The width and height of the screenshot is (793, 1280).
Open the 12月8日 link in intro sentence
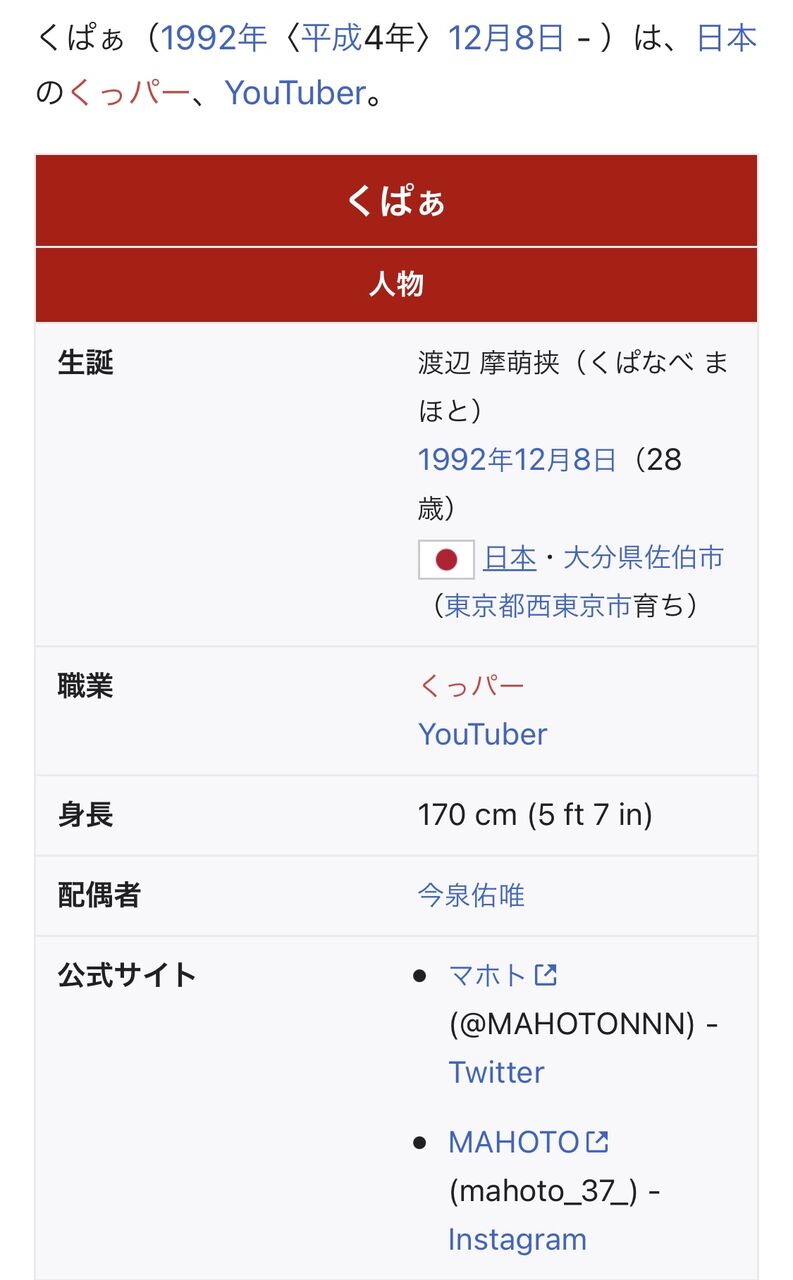click(x=507, y=38)
